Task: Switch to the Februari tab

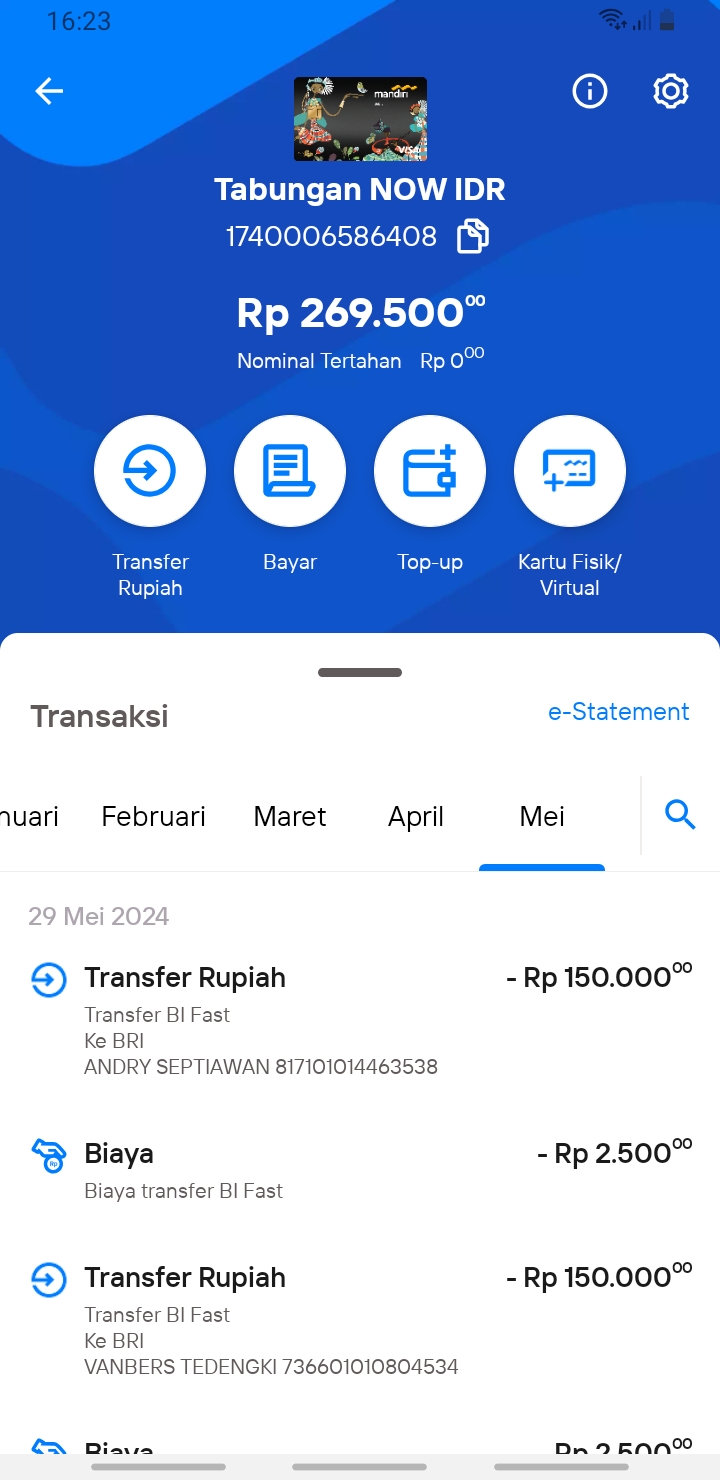Action: point(153,817)
